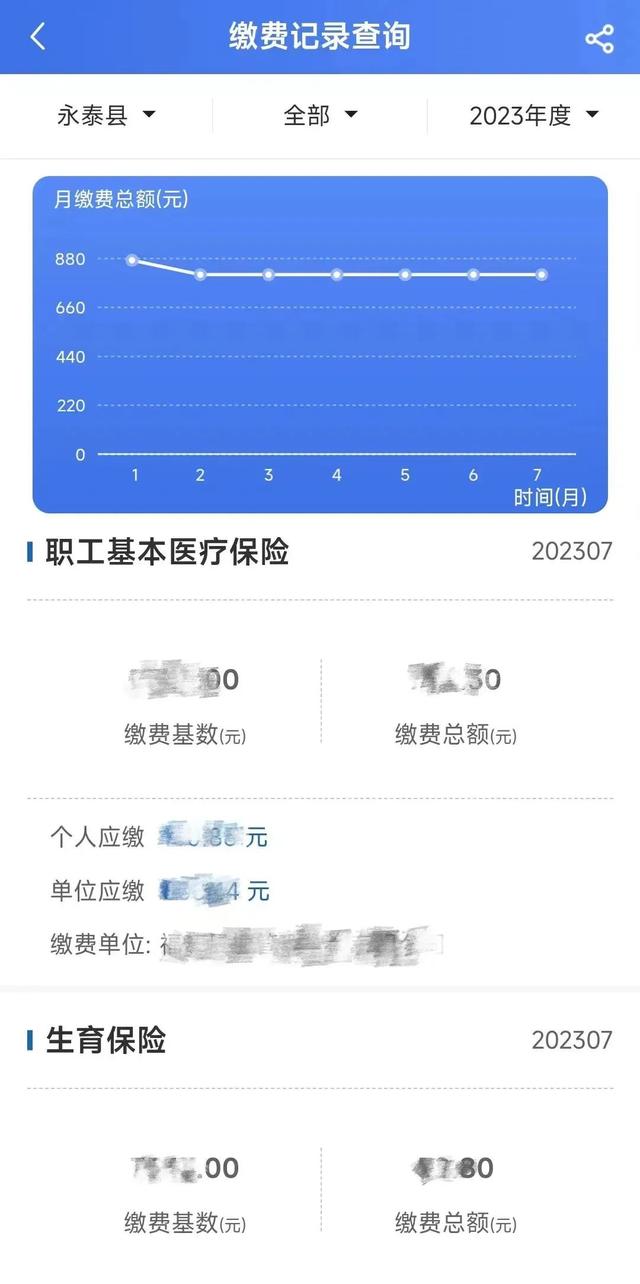Share the payment records page
Image resolution: width=640 pixels, height=1284 pixels.
[599, 38]
